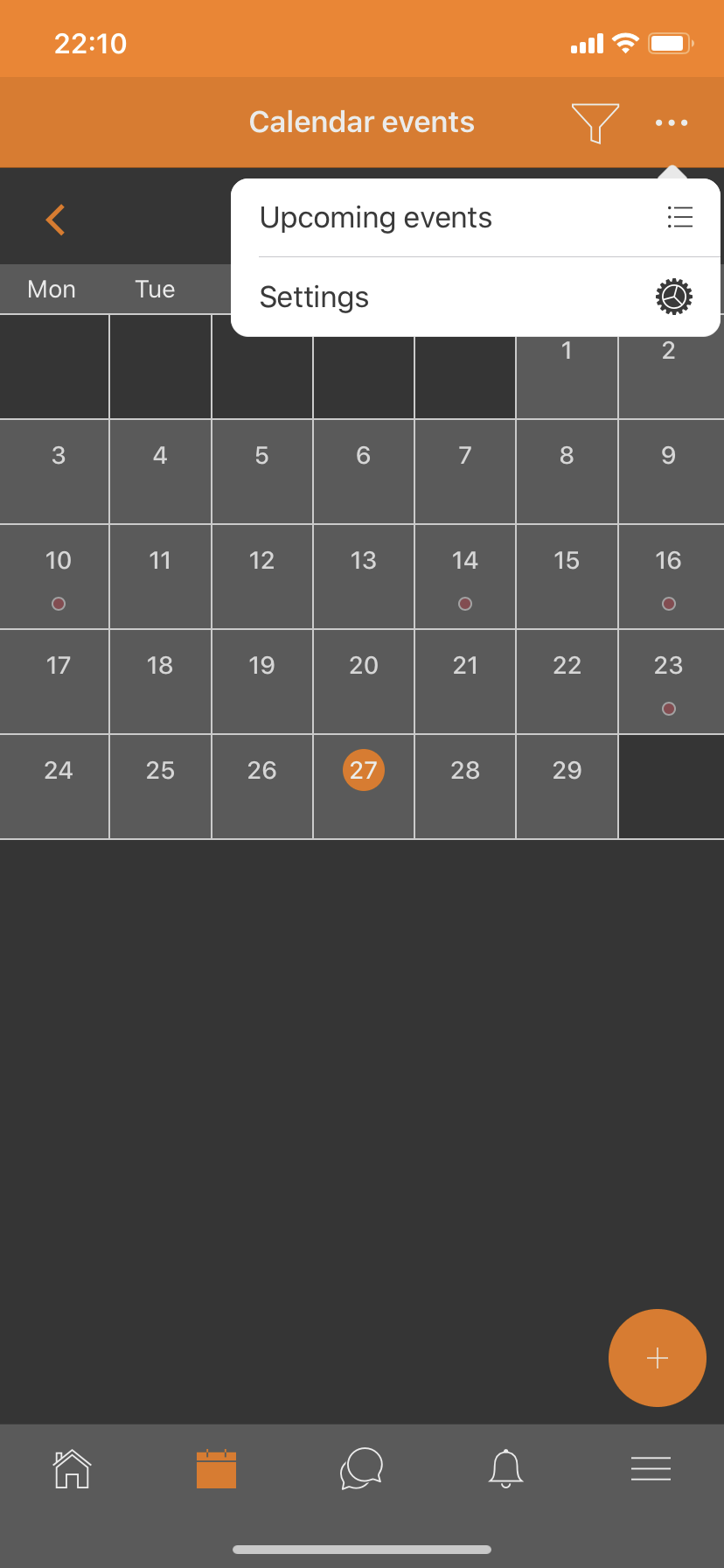Open the messages chat tab

361,1469
